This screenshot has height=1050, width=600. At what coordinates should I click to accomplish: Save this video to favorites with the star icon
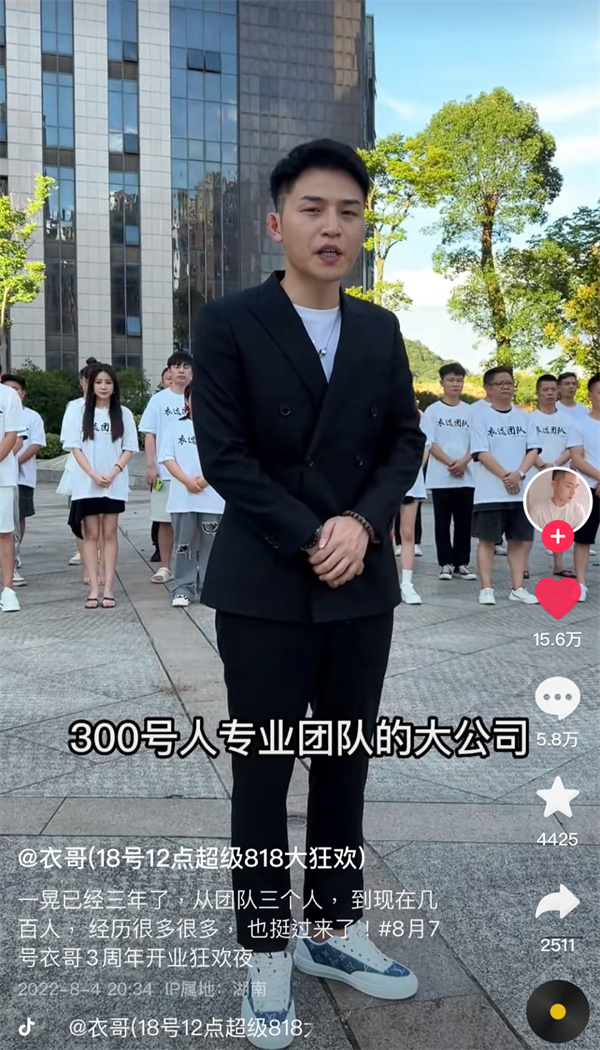coord(557,798)
